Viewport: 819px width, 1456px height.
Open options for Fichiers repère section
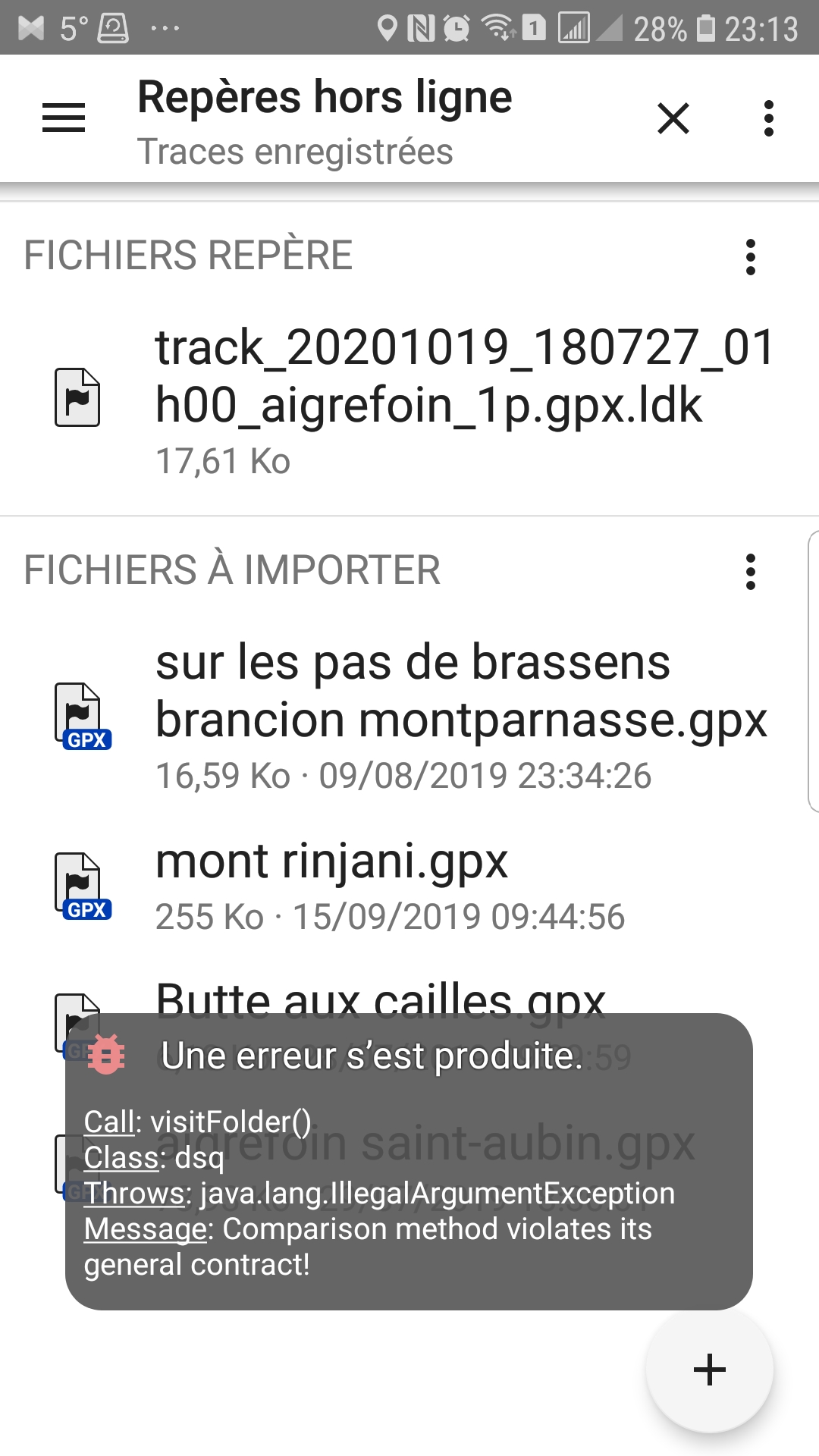[751, 256]
